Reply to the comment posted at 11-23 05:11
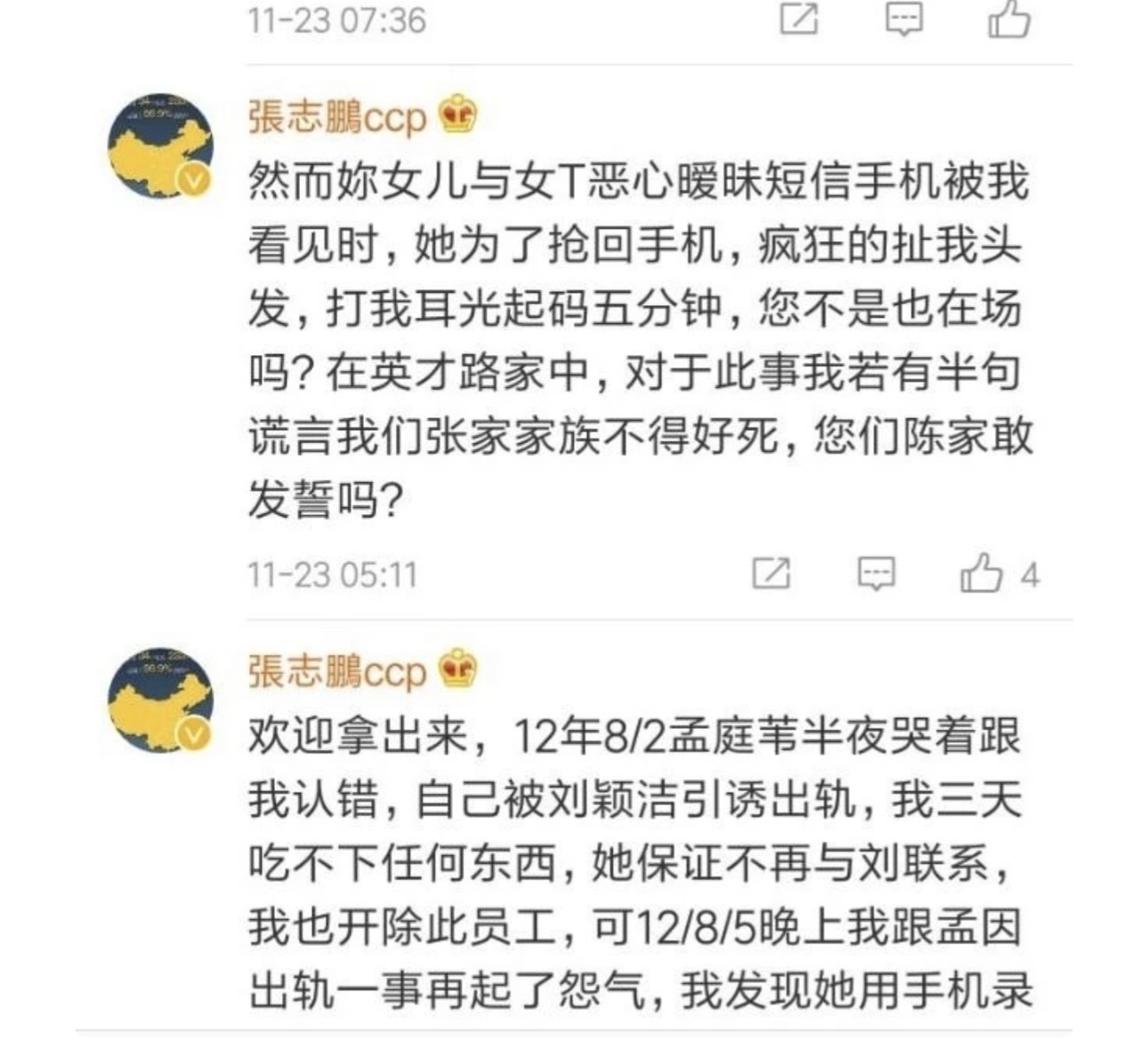Viewport: 1148px width, 1049px height. pos(876,574)
